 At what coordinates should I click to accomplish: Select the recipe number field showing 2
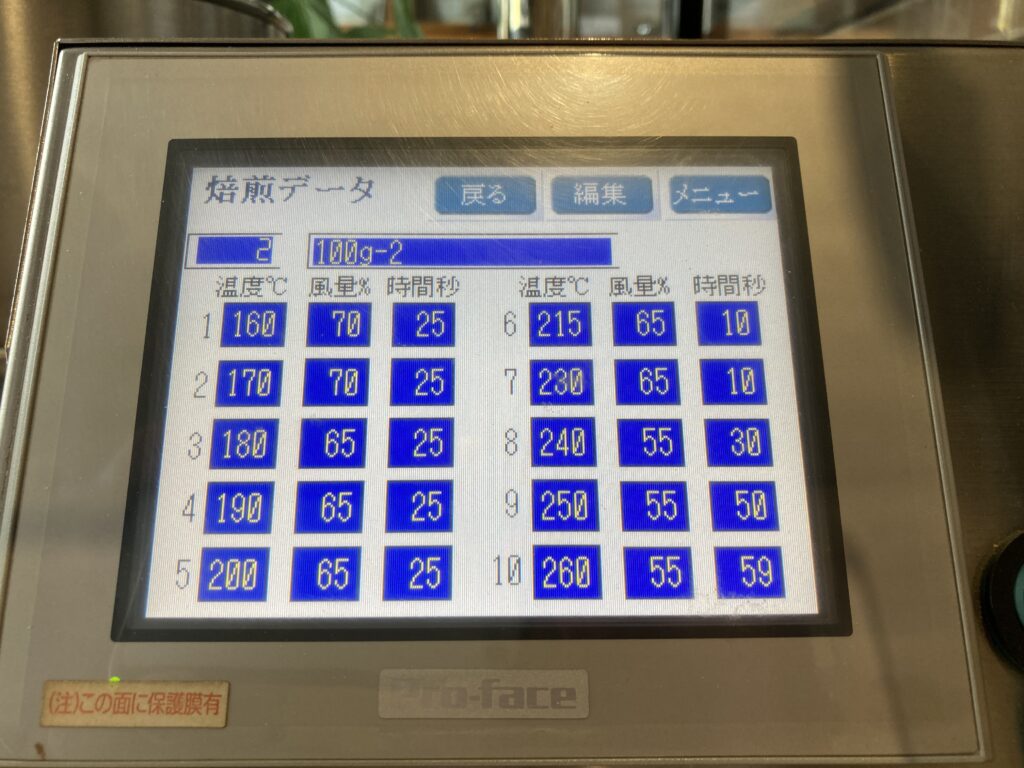(x=239, y=250)
